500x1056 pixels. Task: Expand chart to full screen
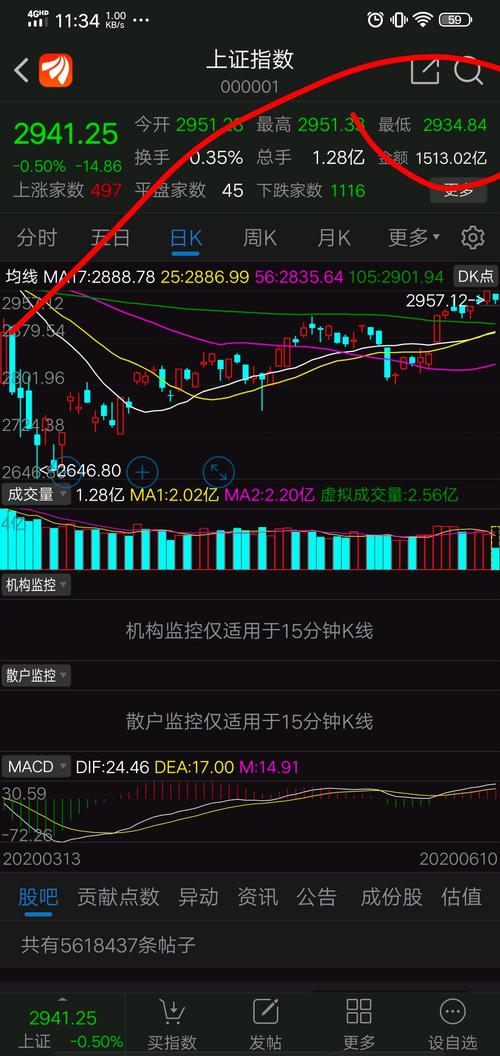(218, 473)
